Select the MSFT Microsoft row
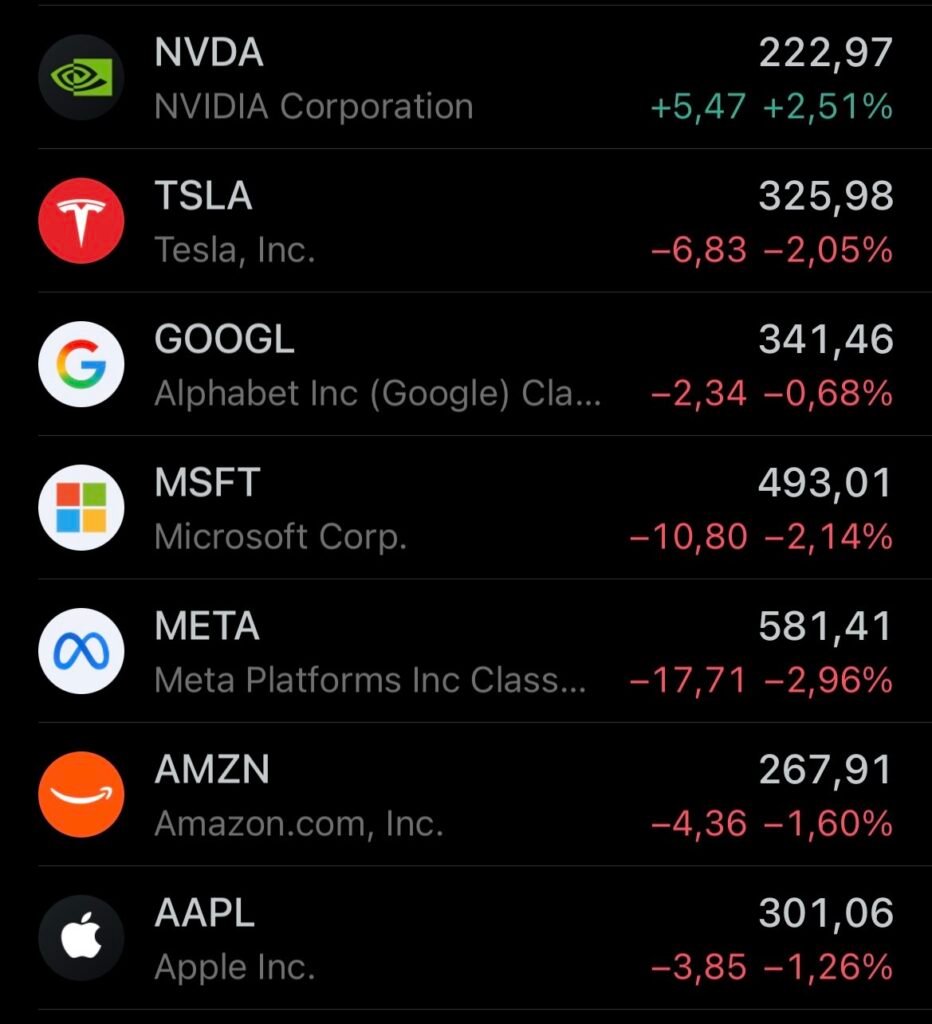This screenshot has height=1024, width=932. pos(466,507)
